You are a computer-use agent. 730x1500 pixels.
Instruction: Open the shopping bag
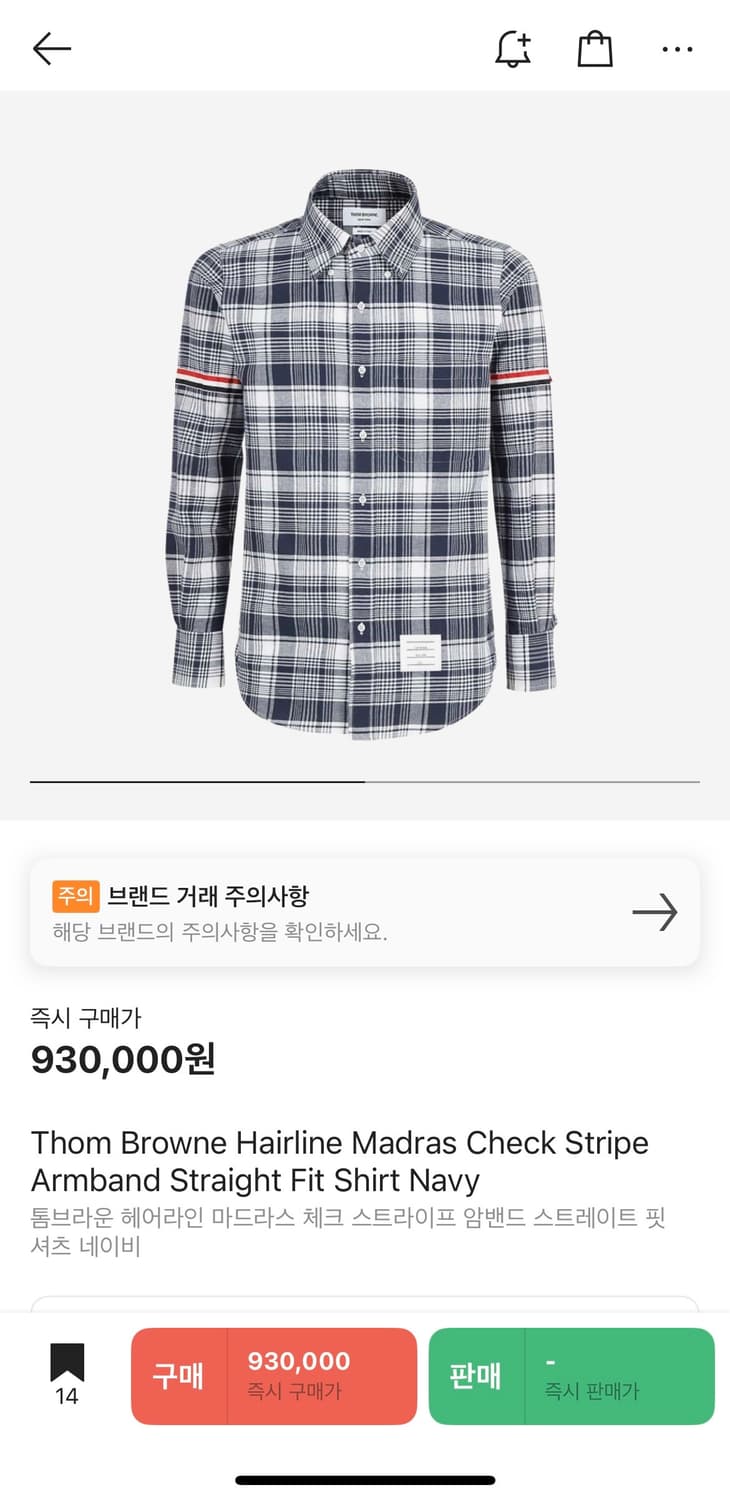[x=595, y=47]
